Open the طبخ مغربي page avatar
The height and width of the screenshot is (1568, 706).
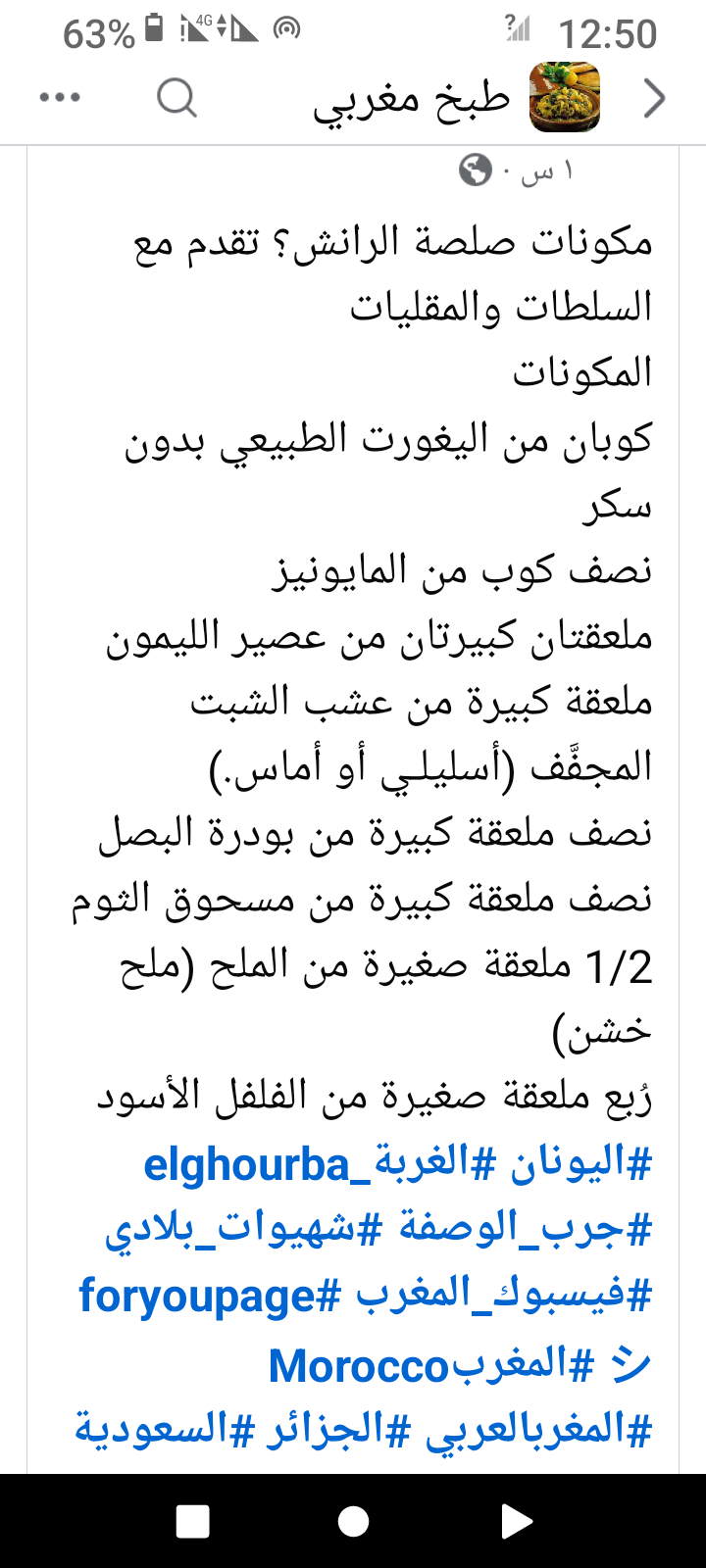(564, 98)
